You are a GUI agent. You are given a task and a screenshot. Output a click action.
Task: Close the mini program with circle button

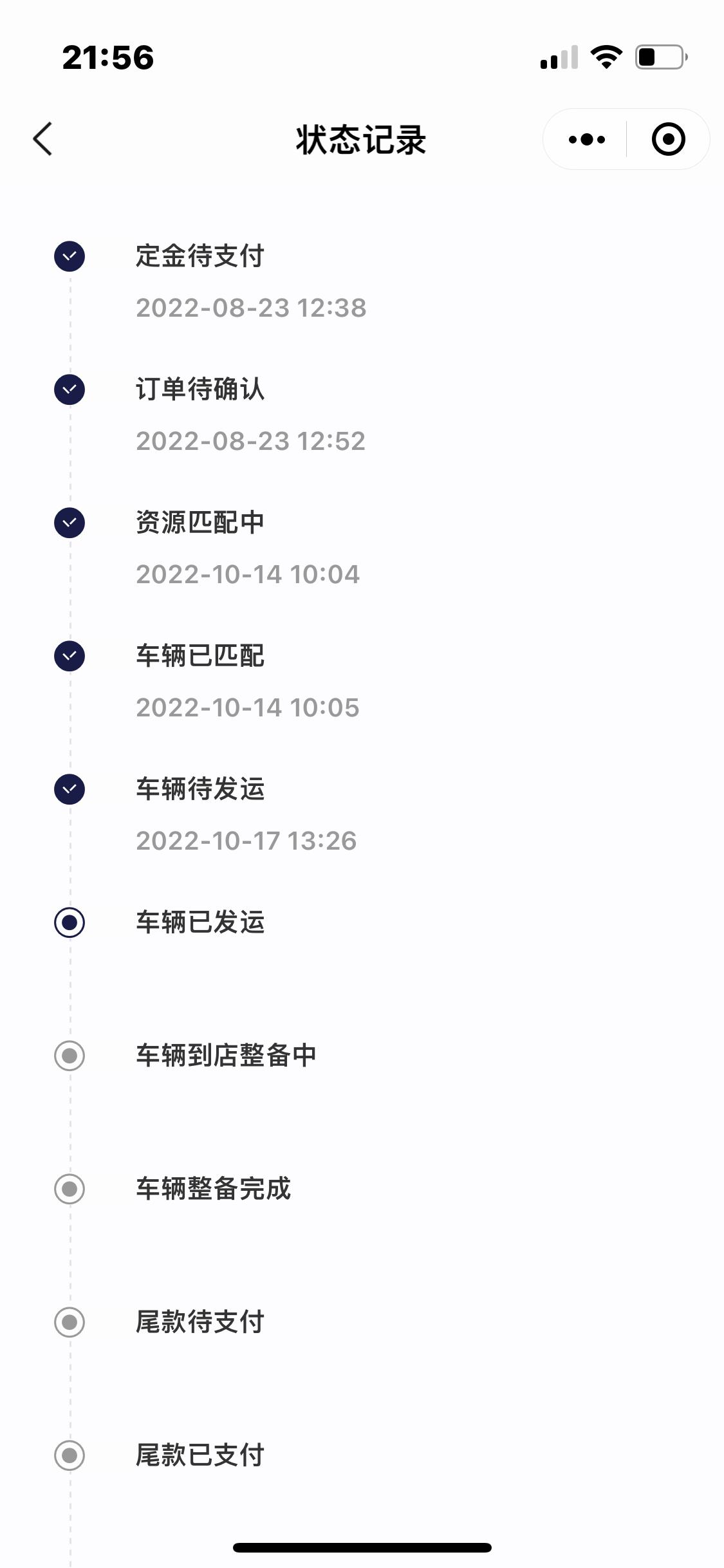668,139
